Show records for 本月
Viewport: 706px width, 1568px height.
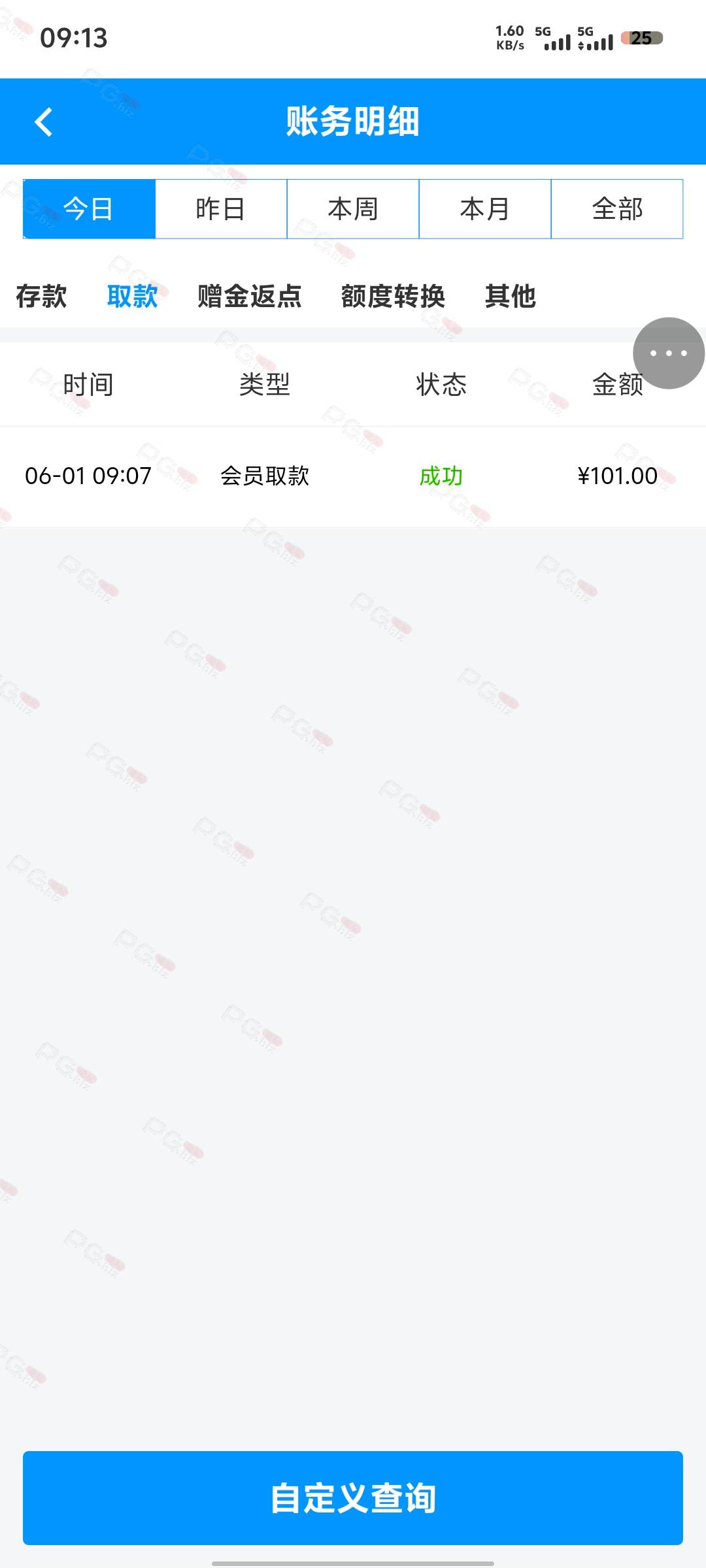(485, 209)
